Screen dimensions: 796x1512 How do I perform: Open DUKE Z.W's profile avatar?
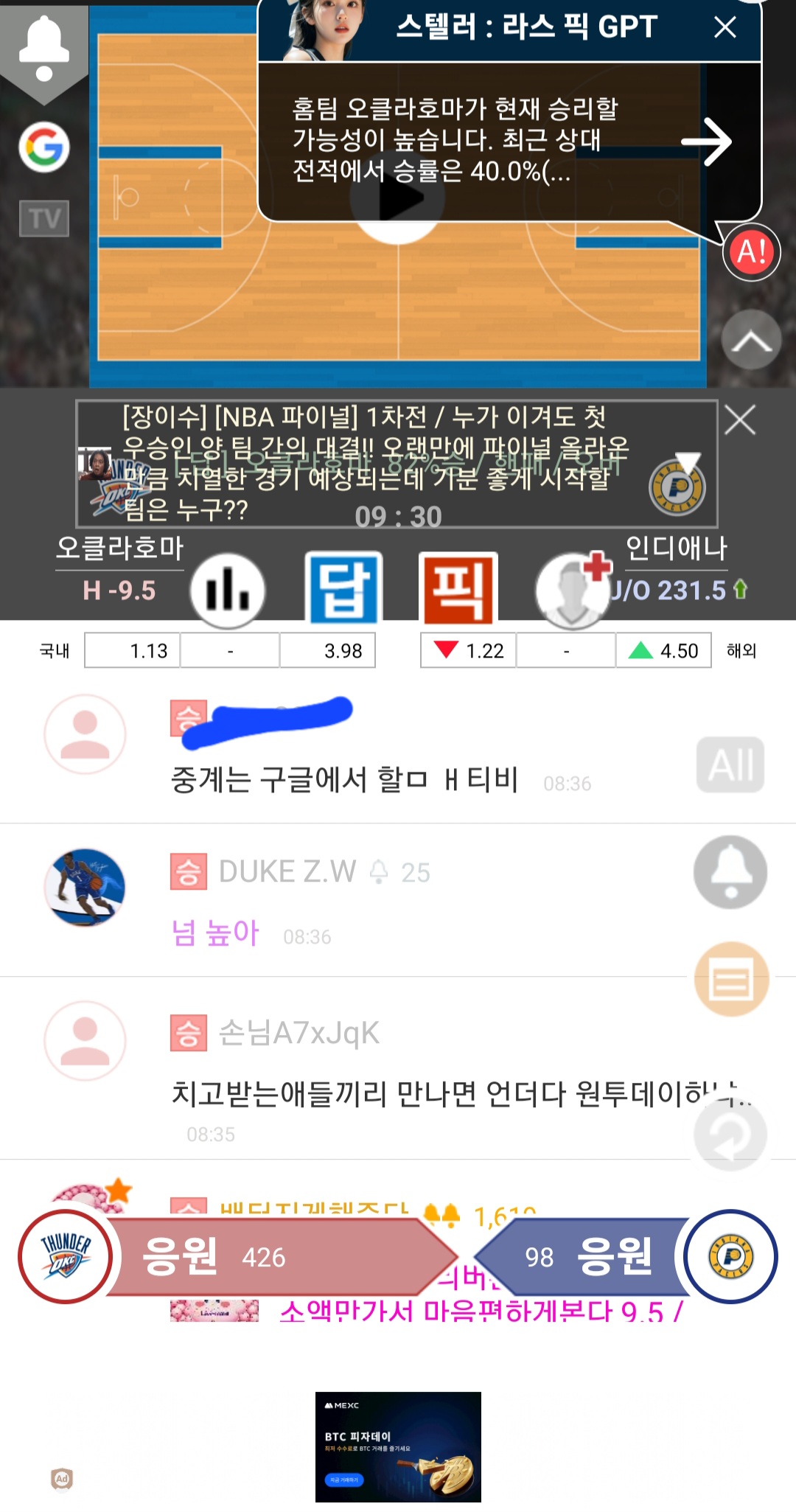coord(85,887)
